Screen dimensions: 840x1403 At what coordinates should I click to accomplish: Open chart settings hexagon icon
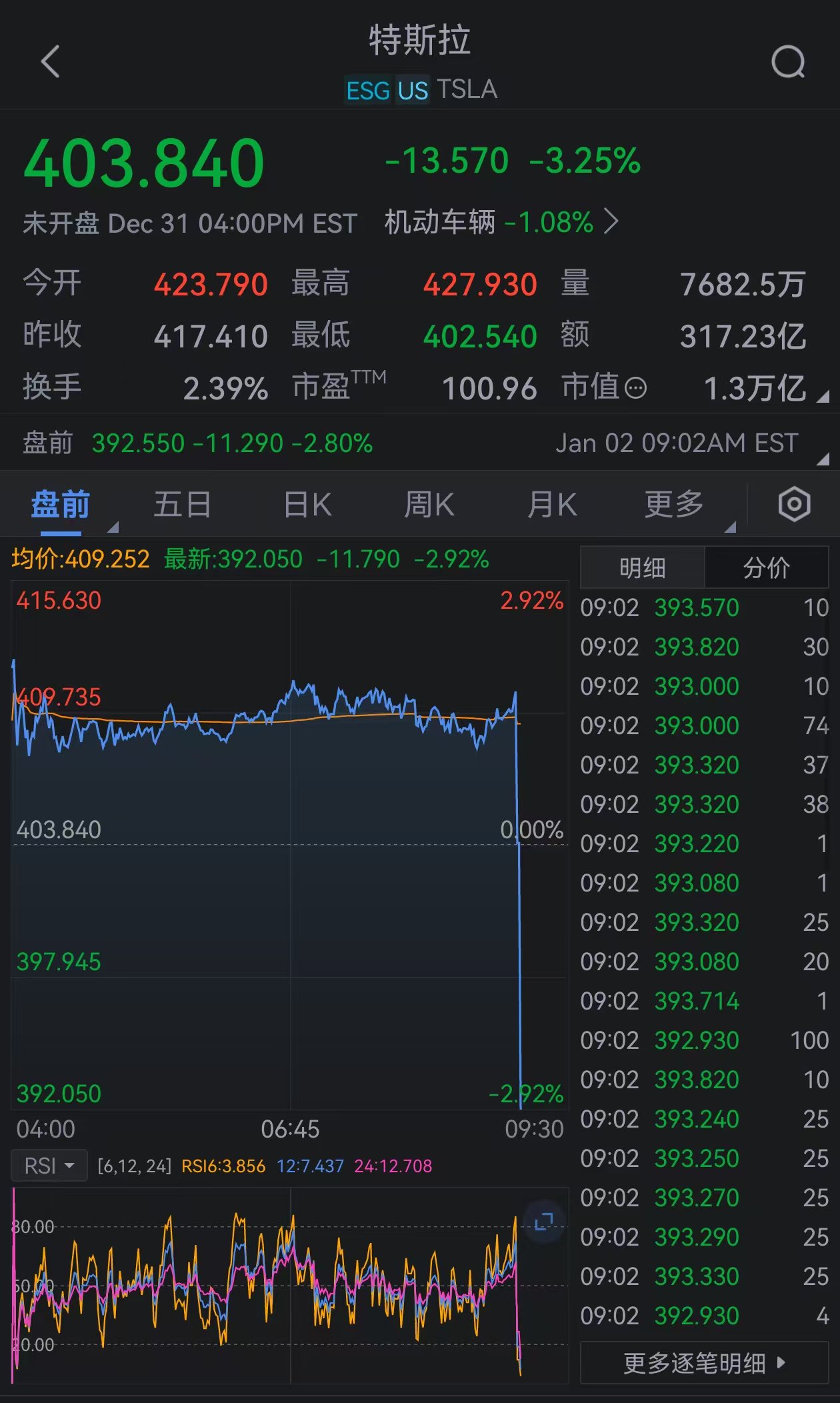coord(794,505)
